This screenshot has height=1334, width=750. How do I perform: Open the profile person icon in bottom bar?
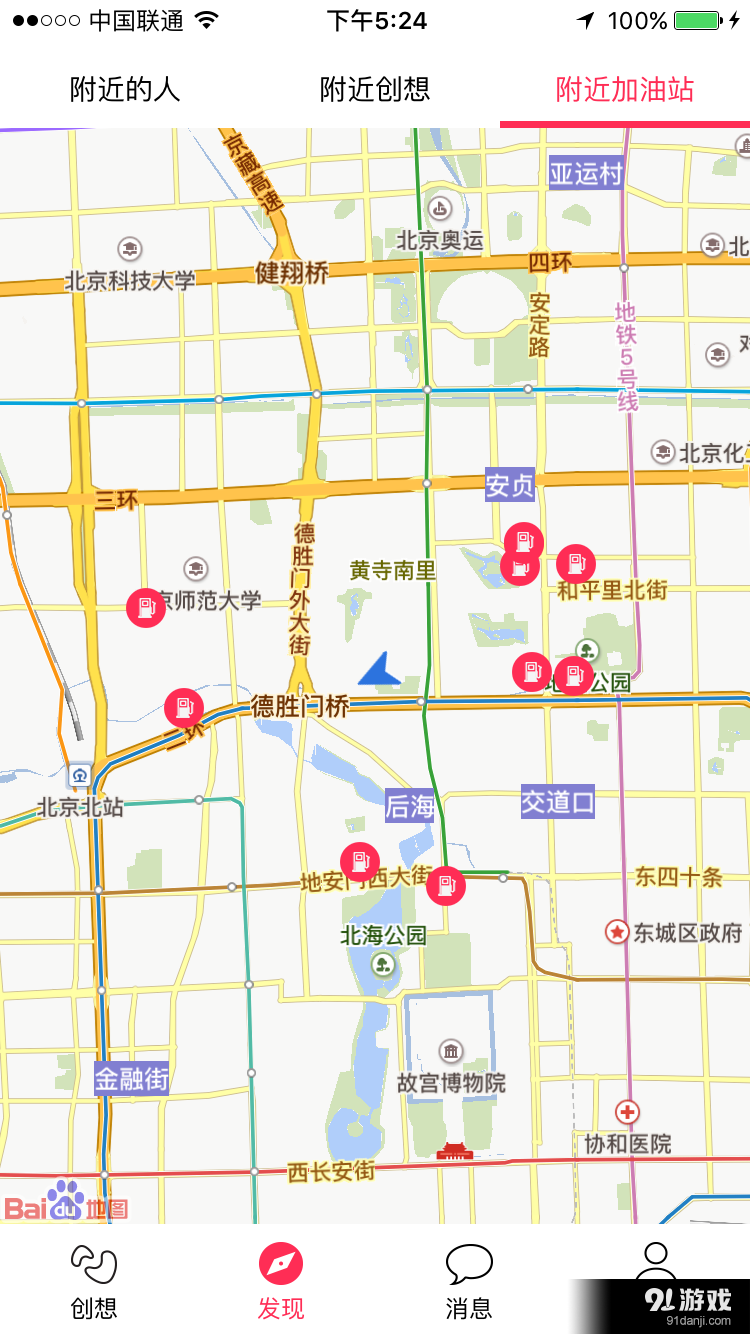(x=656, y=1262)
